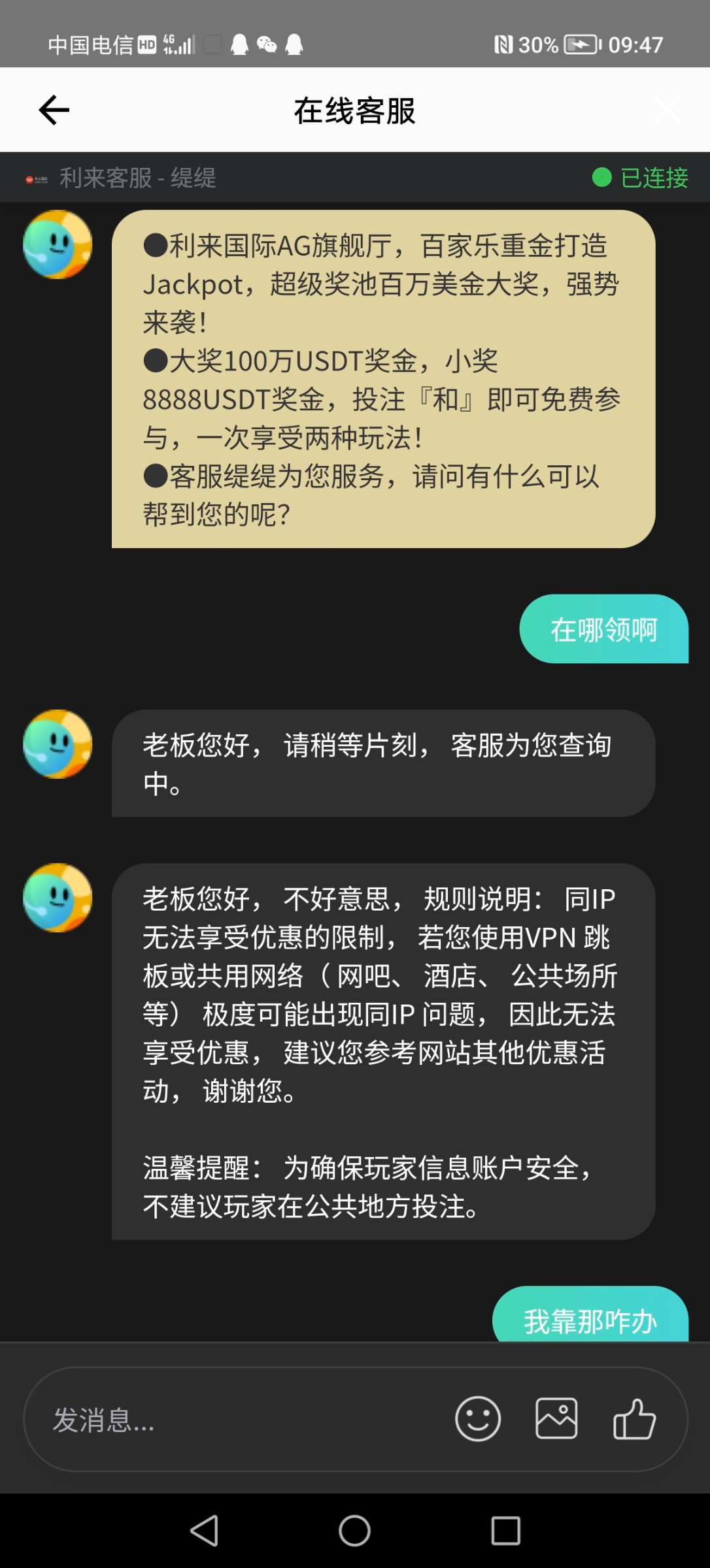Tap the 在线客服 title bar
Image resolution: width=710 pixels, height=1568 pixels.
355,108
